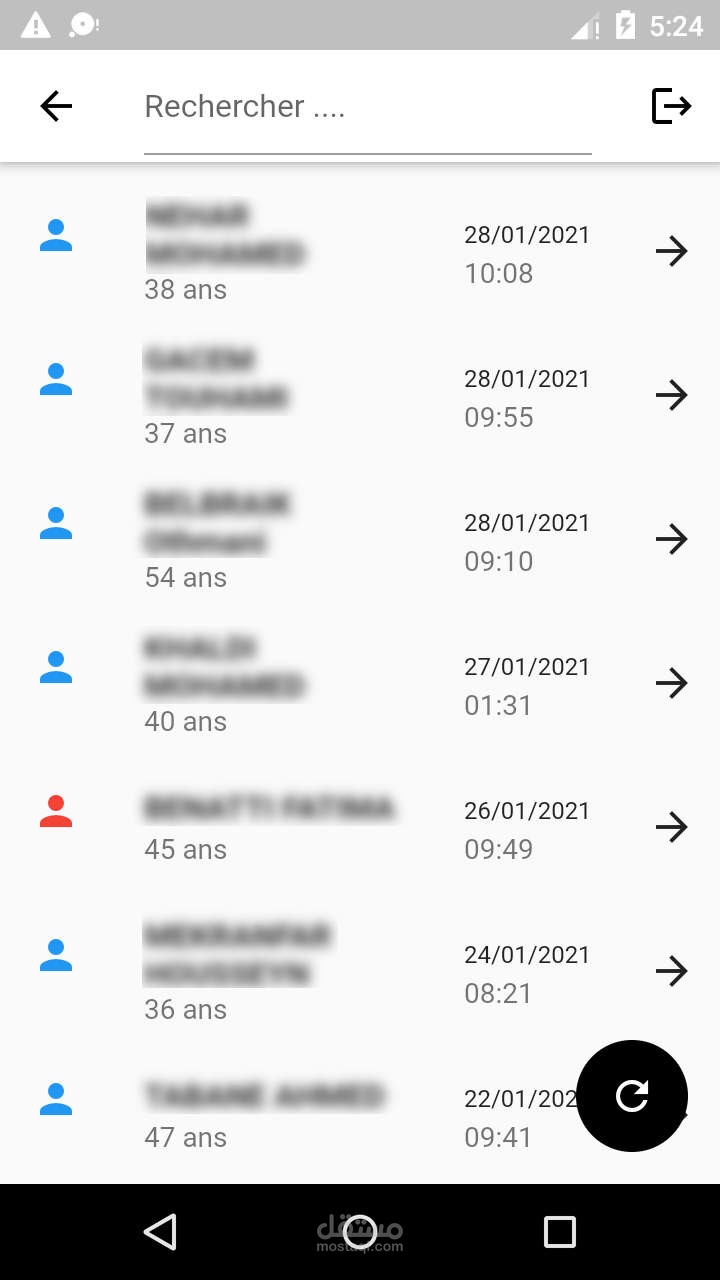The height and width of the screenshot is (1280, 720).
Task: Open arrow for entry at 09:55
Action: point(671,396)
